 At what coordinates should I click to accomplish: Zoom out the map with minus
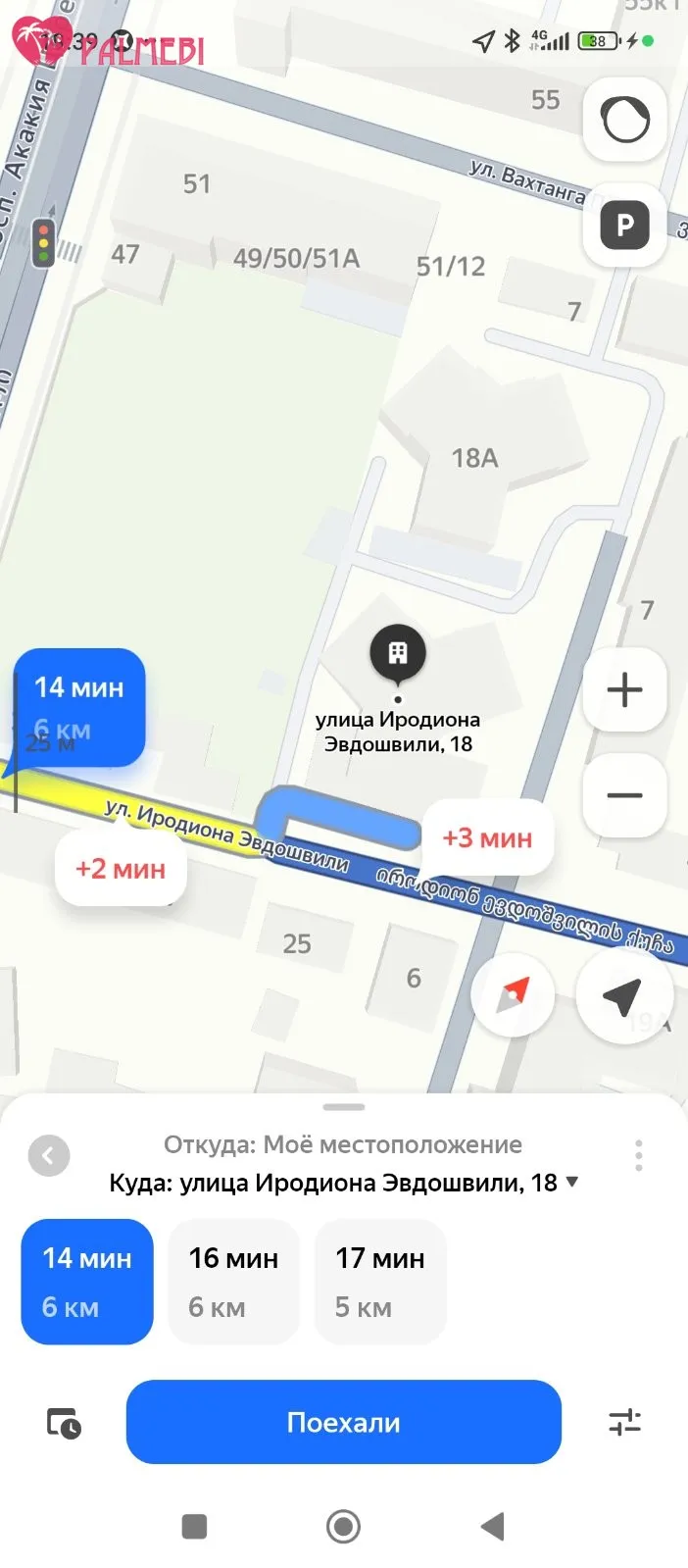[625, 795]
